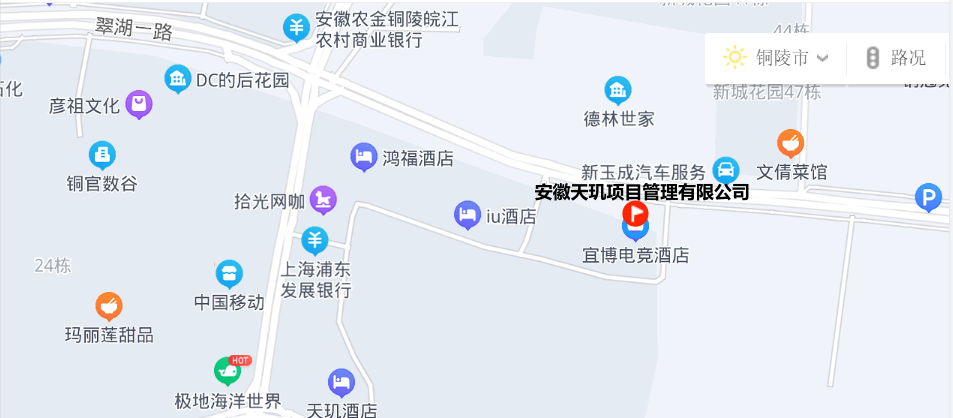Viewport: 953px width, 418px height.
Task: Select the iu酒店 map marker
Action: (x=466, y=214)
